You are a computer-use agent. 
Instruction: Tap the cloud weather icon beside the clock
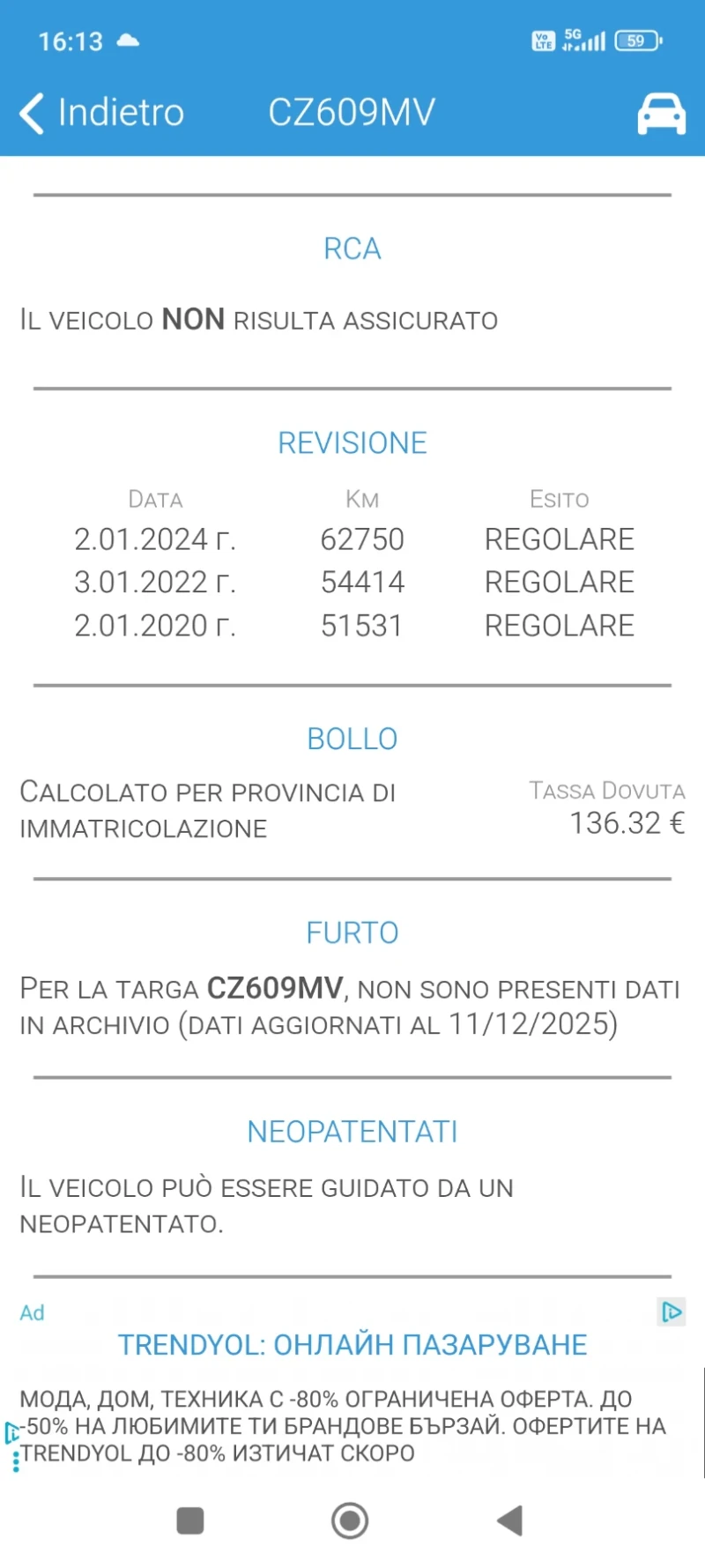point(126,40)
